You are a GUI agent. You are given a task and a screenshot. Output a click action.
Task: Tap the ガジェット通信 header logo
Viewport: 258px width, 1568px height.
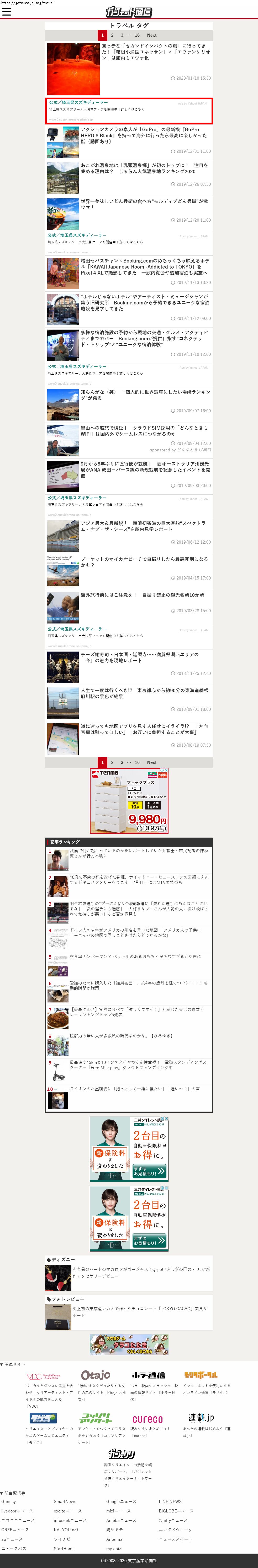tap(129, 12)
